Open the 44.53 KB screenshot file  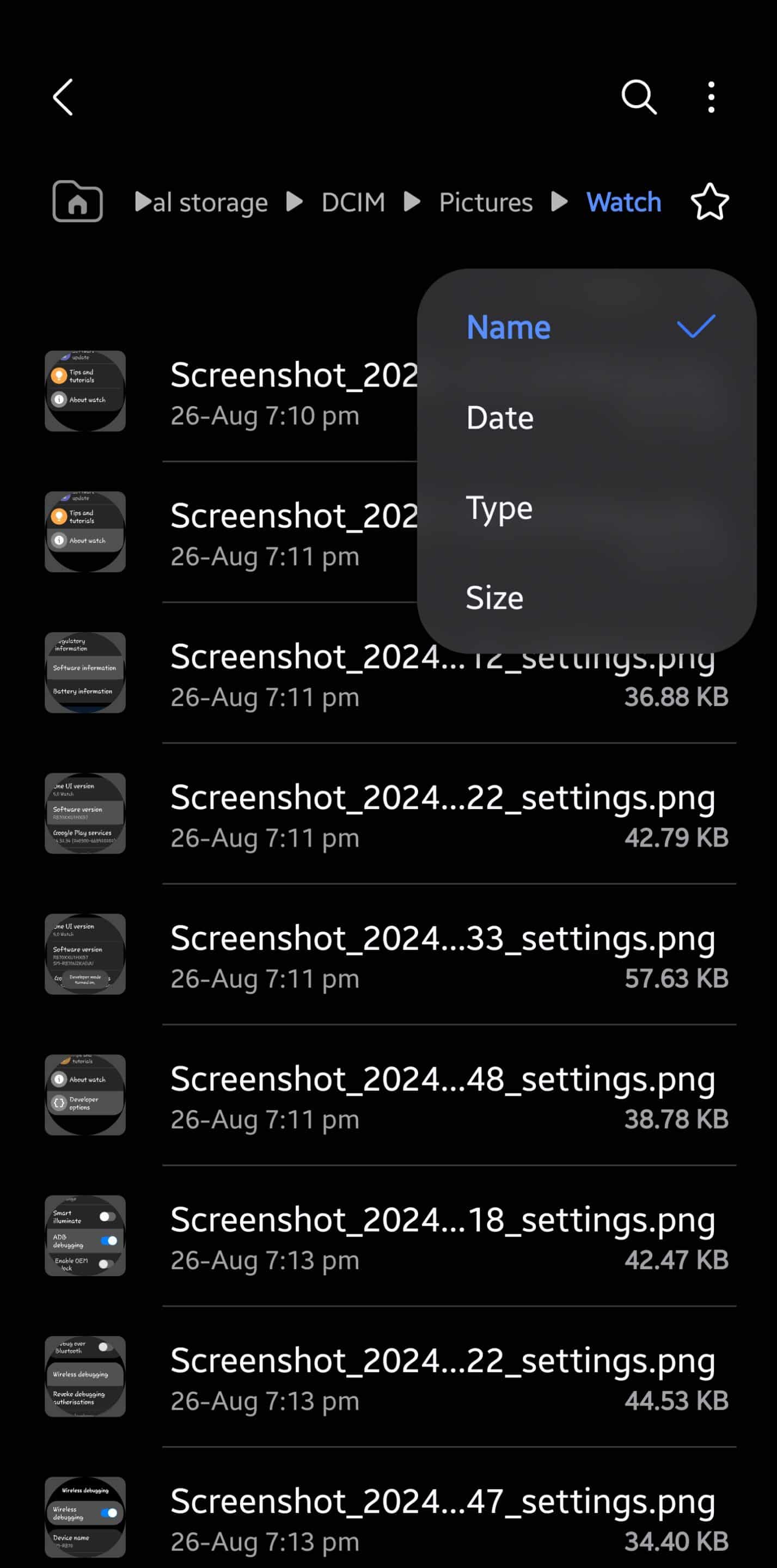(x=389, y=1376)
